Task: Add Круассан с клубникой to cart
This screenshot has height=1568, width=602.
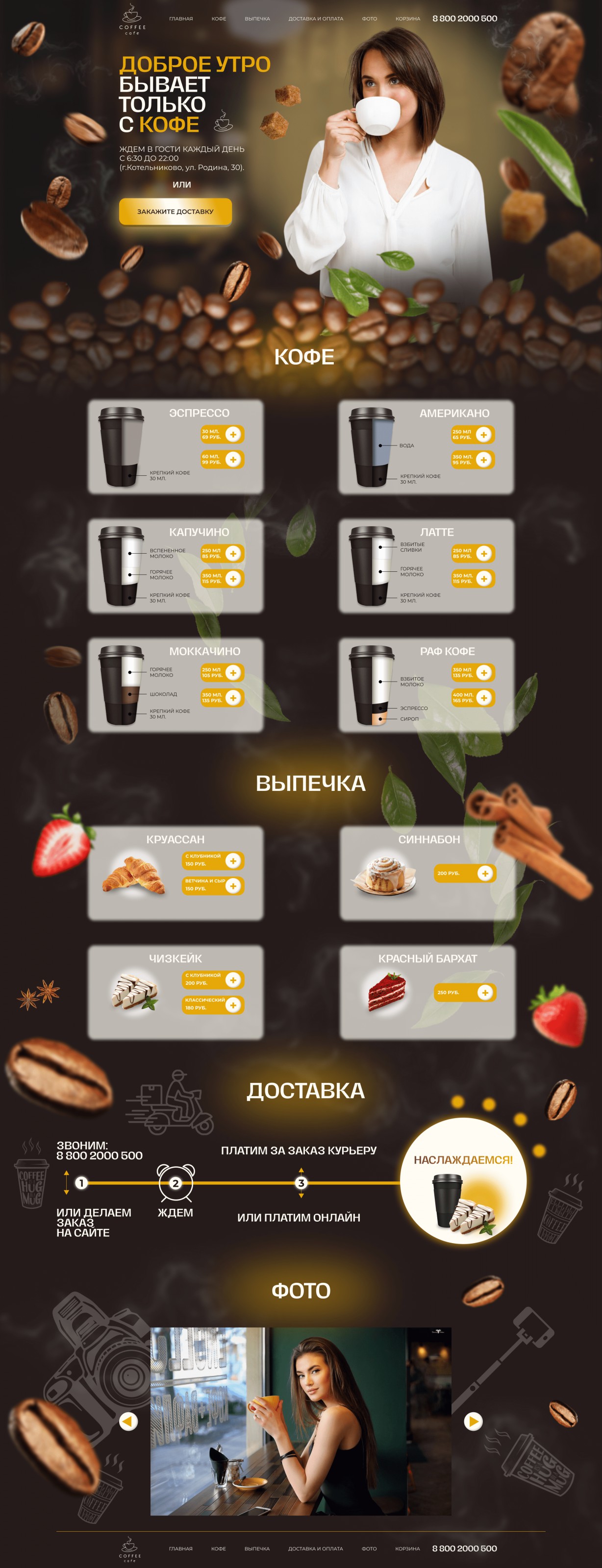Action: pyautogui.click(x=233, y=860)
